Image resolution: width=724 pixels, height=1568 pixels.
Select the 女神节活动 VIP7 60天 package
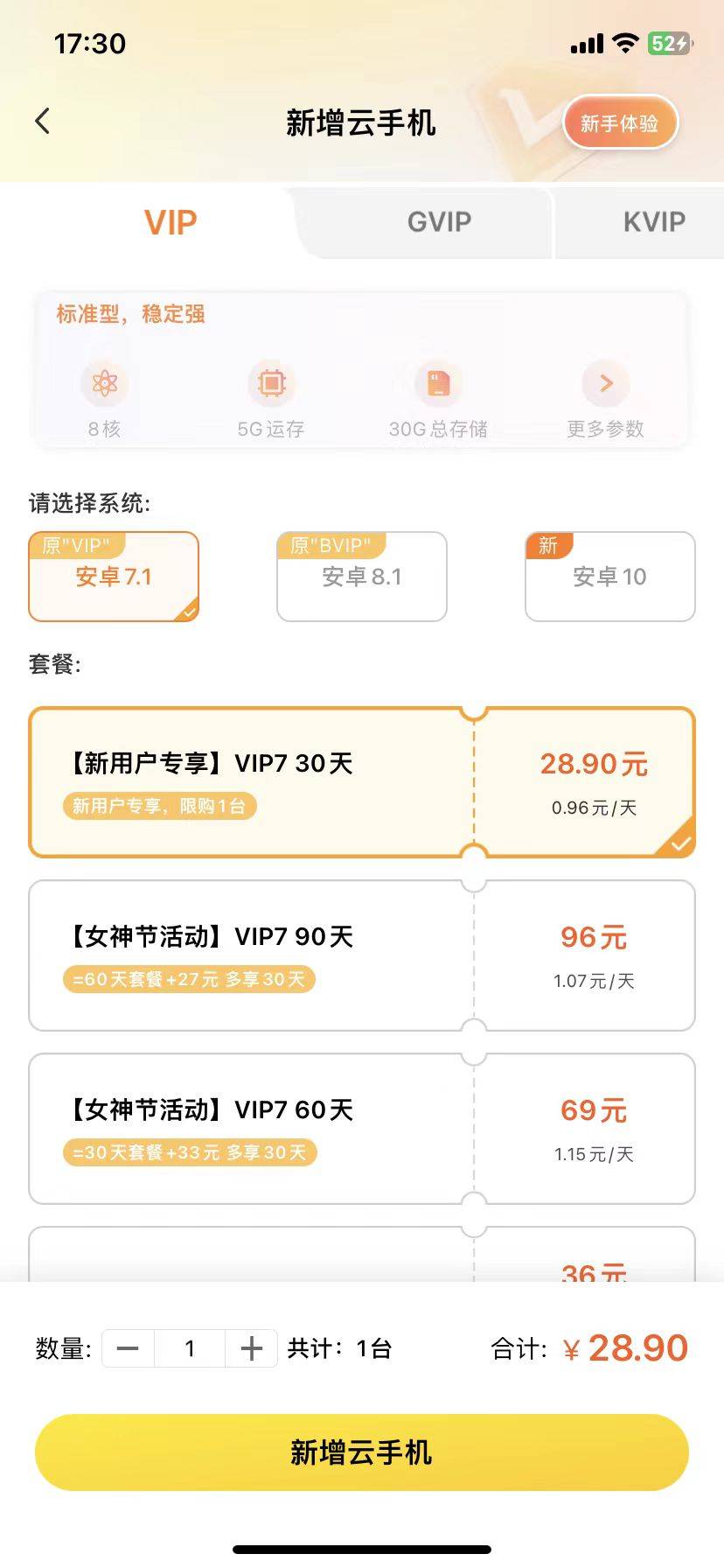click(x=362, y=1129)
